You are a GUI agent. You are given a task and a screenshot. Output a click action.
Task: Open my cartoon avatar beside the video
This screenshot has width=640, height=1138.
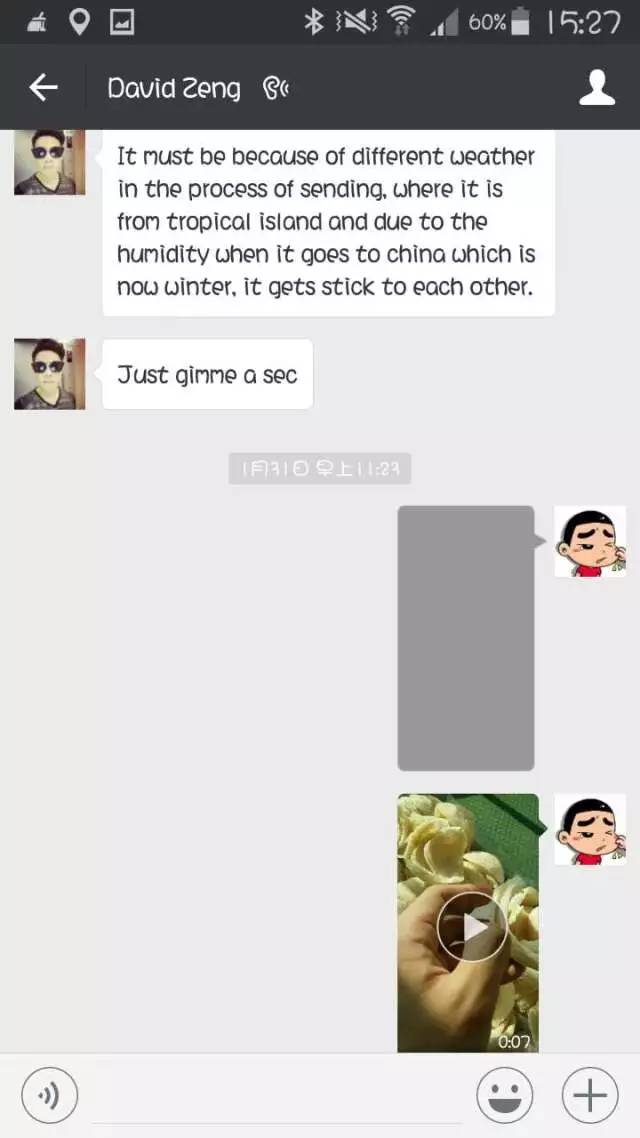(590, 829)
